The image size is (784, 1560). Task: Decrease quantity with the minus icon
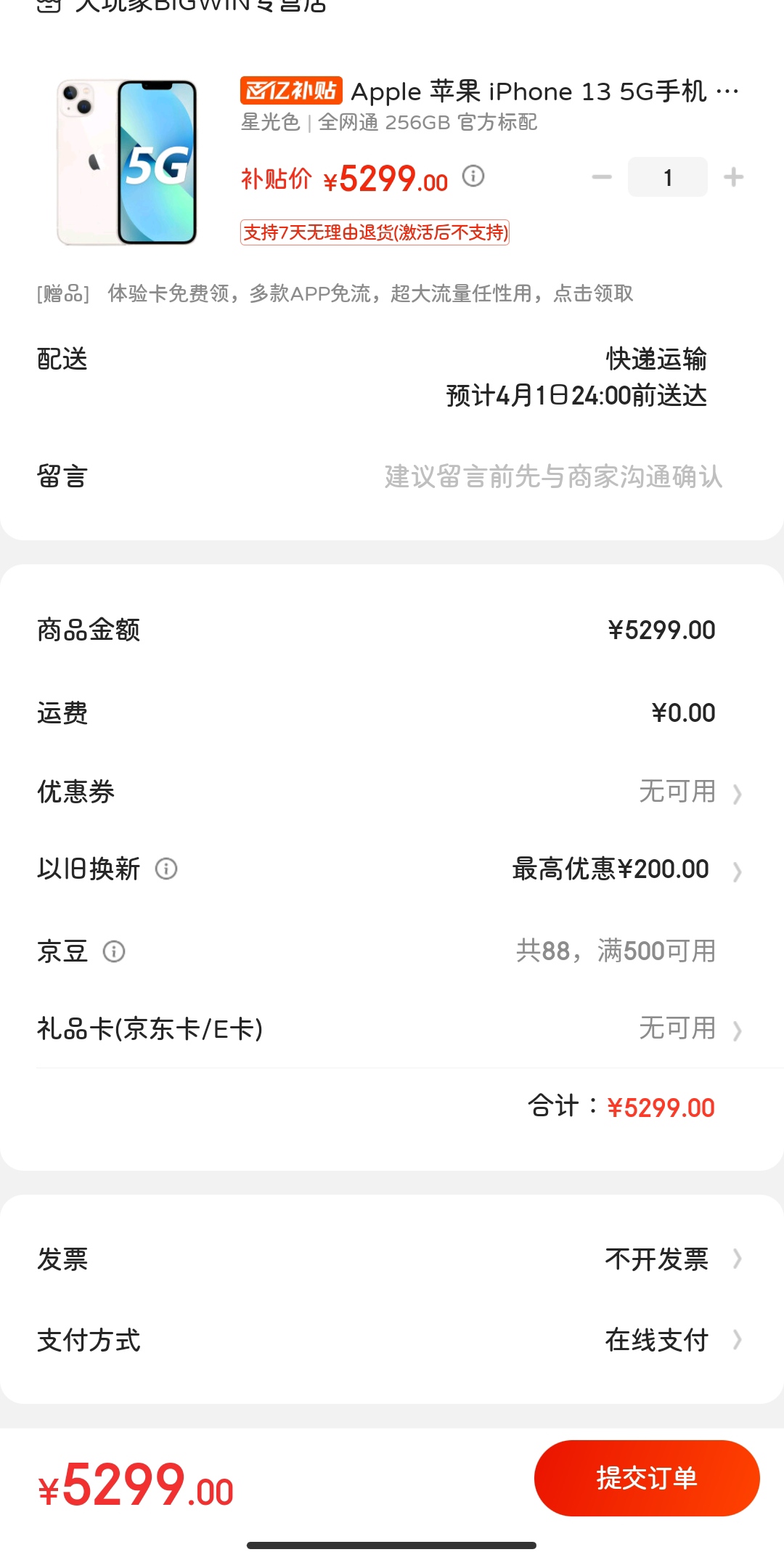600,176
